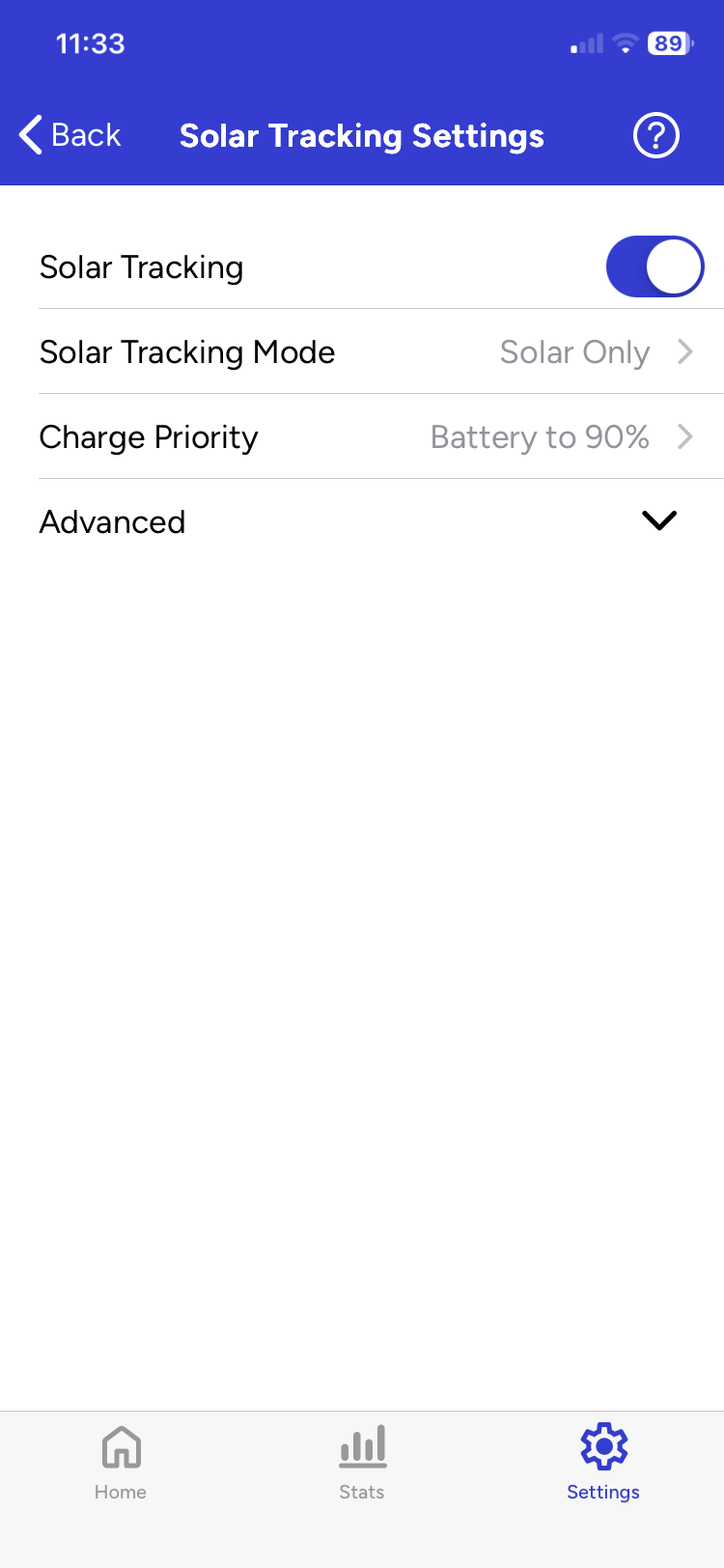Image resolution: width=724 pixels, height=1568 pixels.
Task: Select the Settings tab
Action: coord(603,1462)
